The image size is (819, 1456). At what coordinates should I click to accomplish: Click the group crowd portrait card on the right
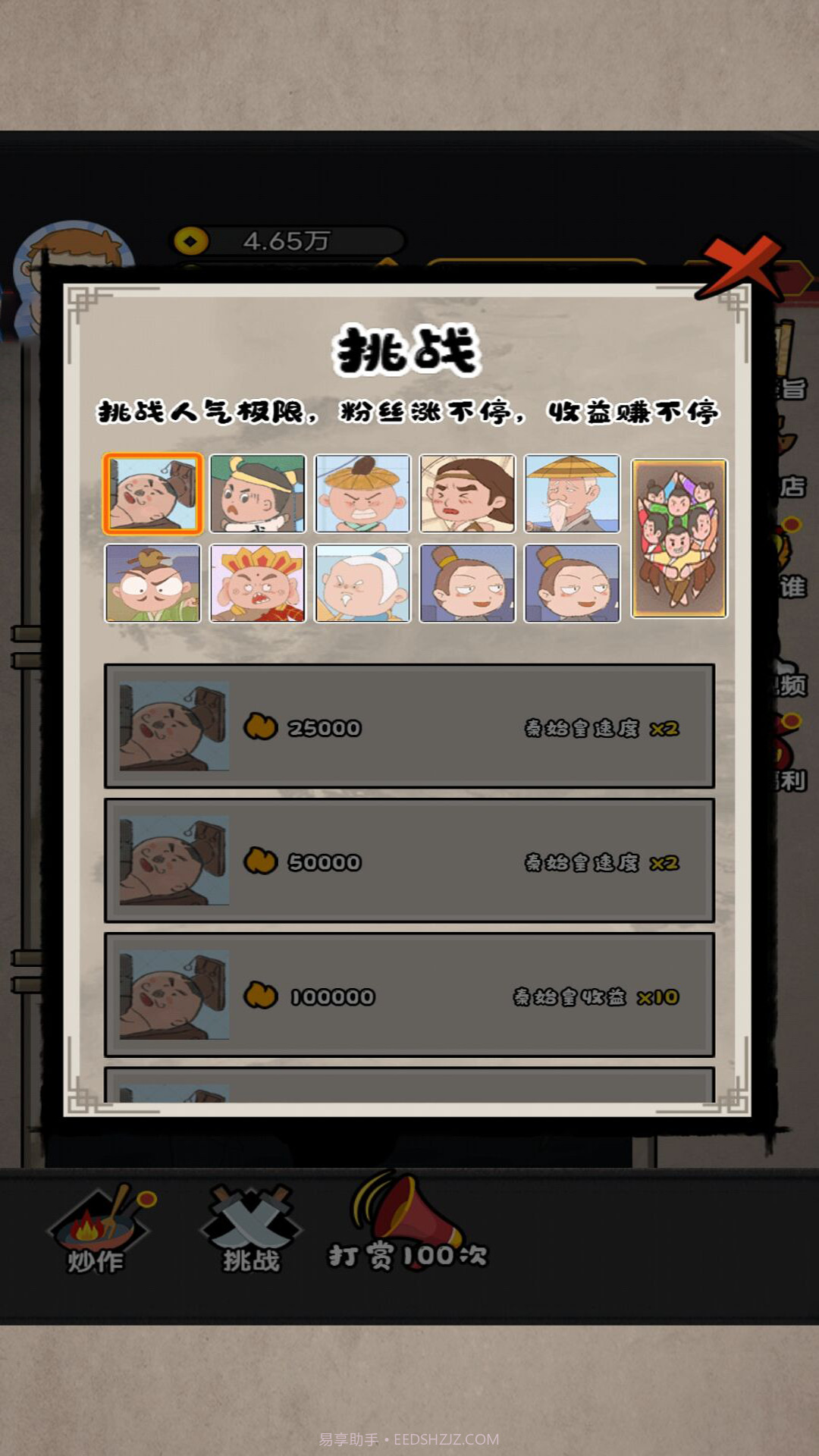(x=679, y=540)
